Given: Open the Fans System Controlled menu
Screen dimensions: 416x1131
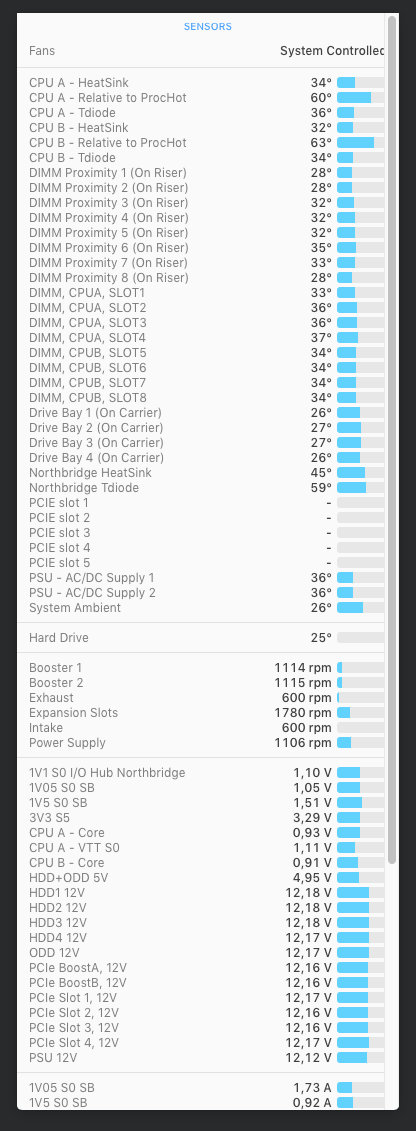Looking at the screenshot, I should coord(332,51).
